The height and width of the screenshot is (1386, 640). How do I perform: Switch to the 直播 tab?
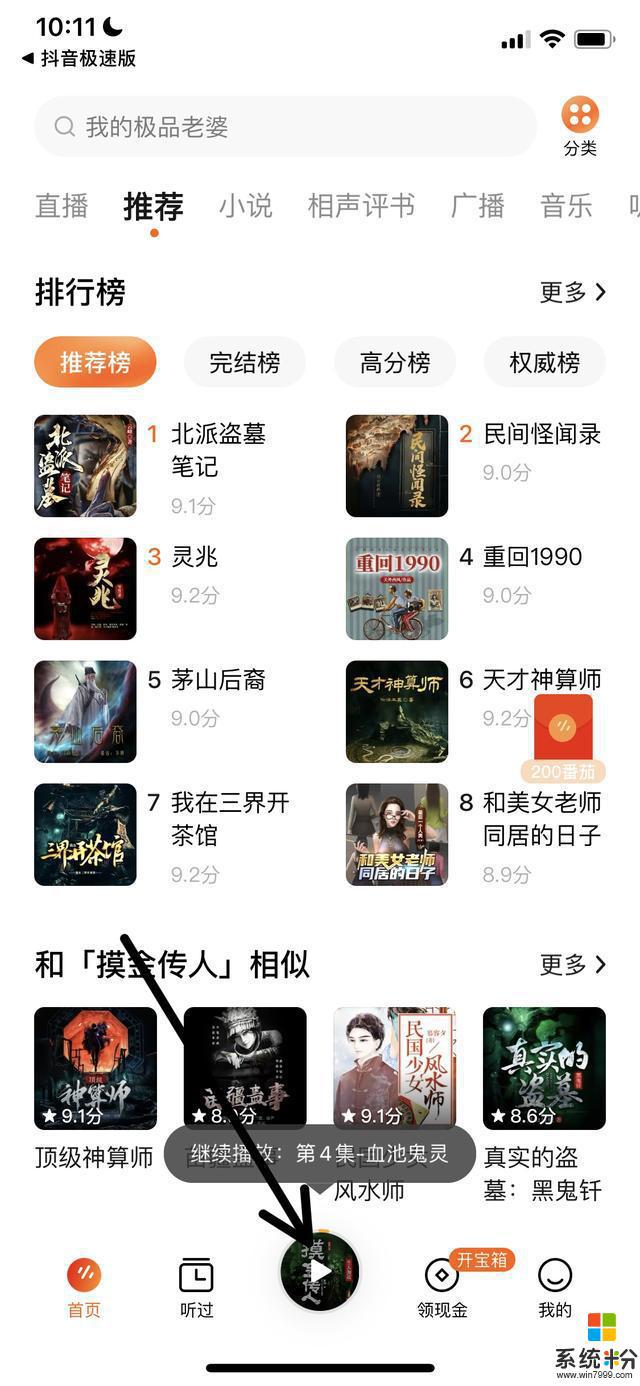[x=62, y=206]
